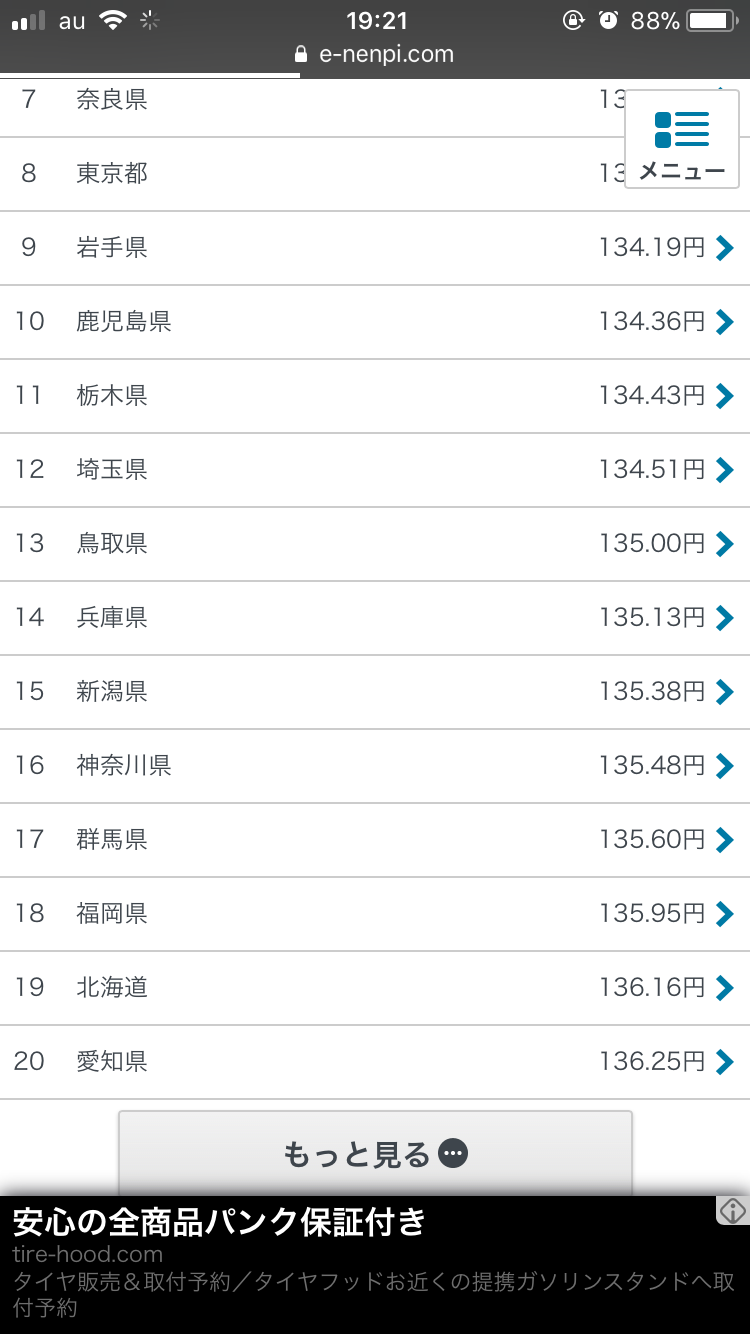Open the 神奈川県 entry
This screenshot has height=1334, width=750.
(x=375, y=766)
